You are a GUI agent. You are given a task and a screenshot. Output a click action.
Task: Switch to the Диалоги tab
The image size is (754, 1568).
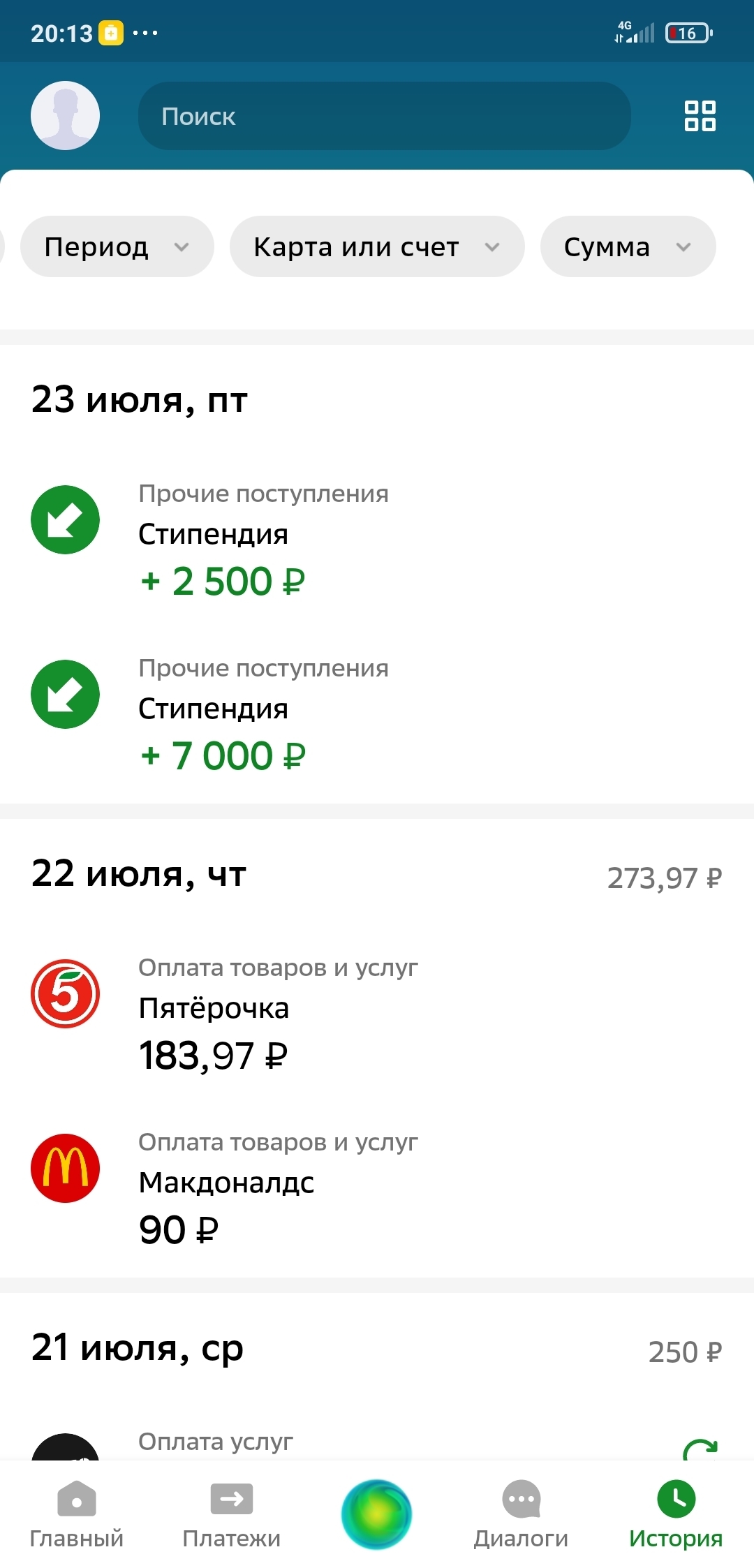[x=521, y=1514]
